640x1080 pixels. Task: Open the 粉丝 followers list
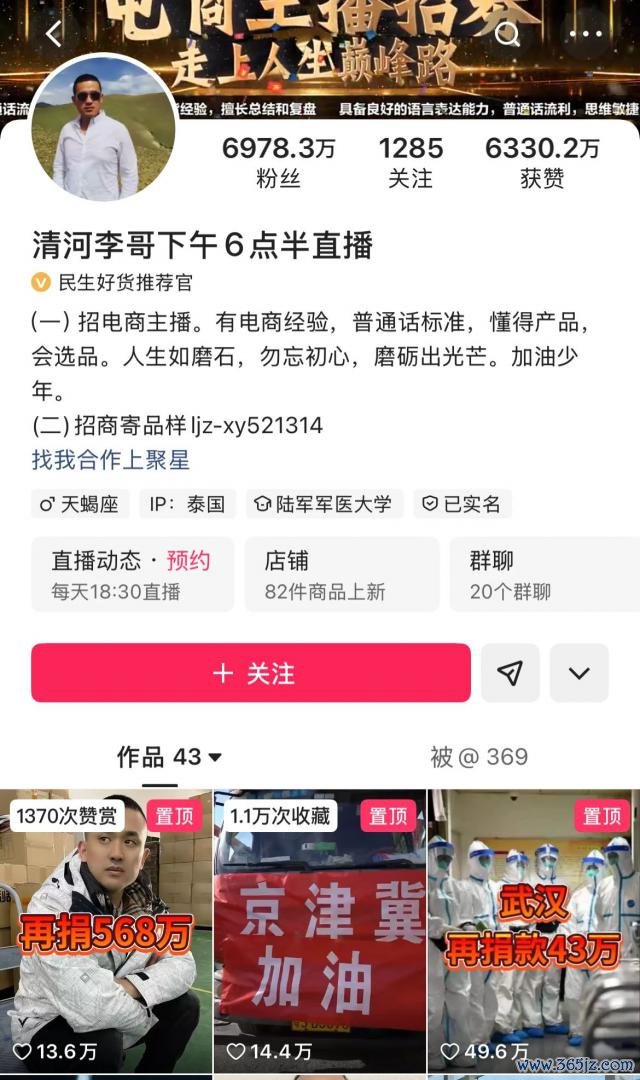pyautogui.click(x=279, y=162)
